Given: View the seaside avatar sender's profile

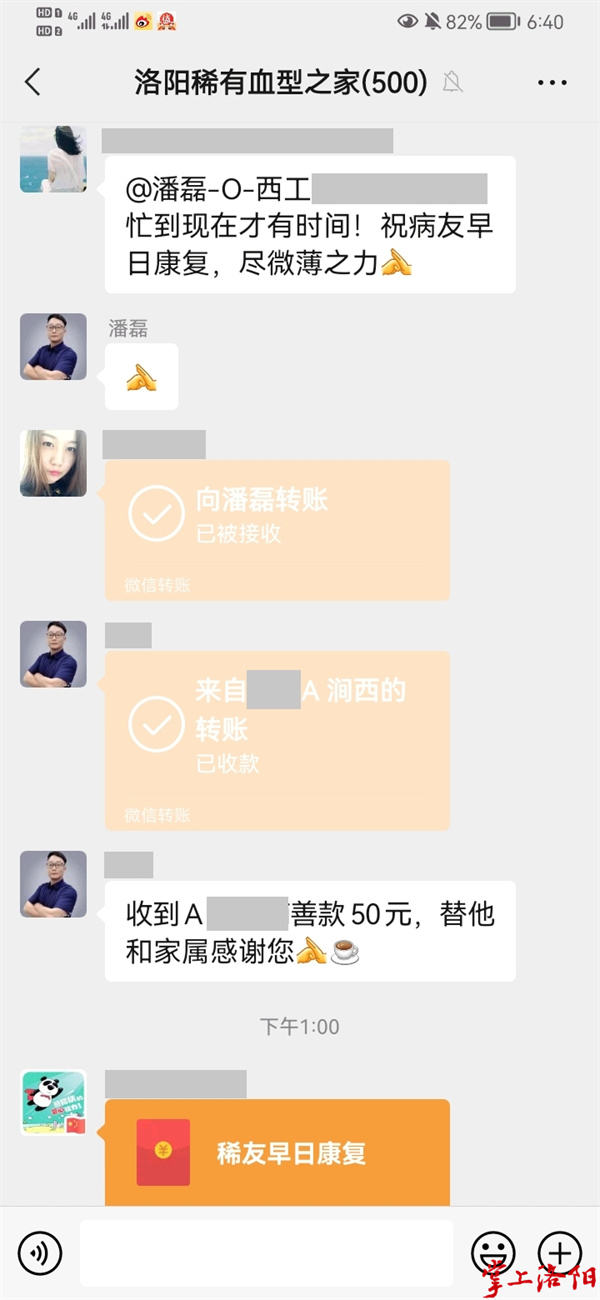Looking at the screenshot, I should click(53, 159).
